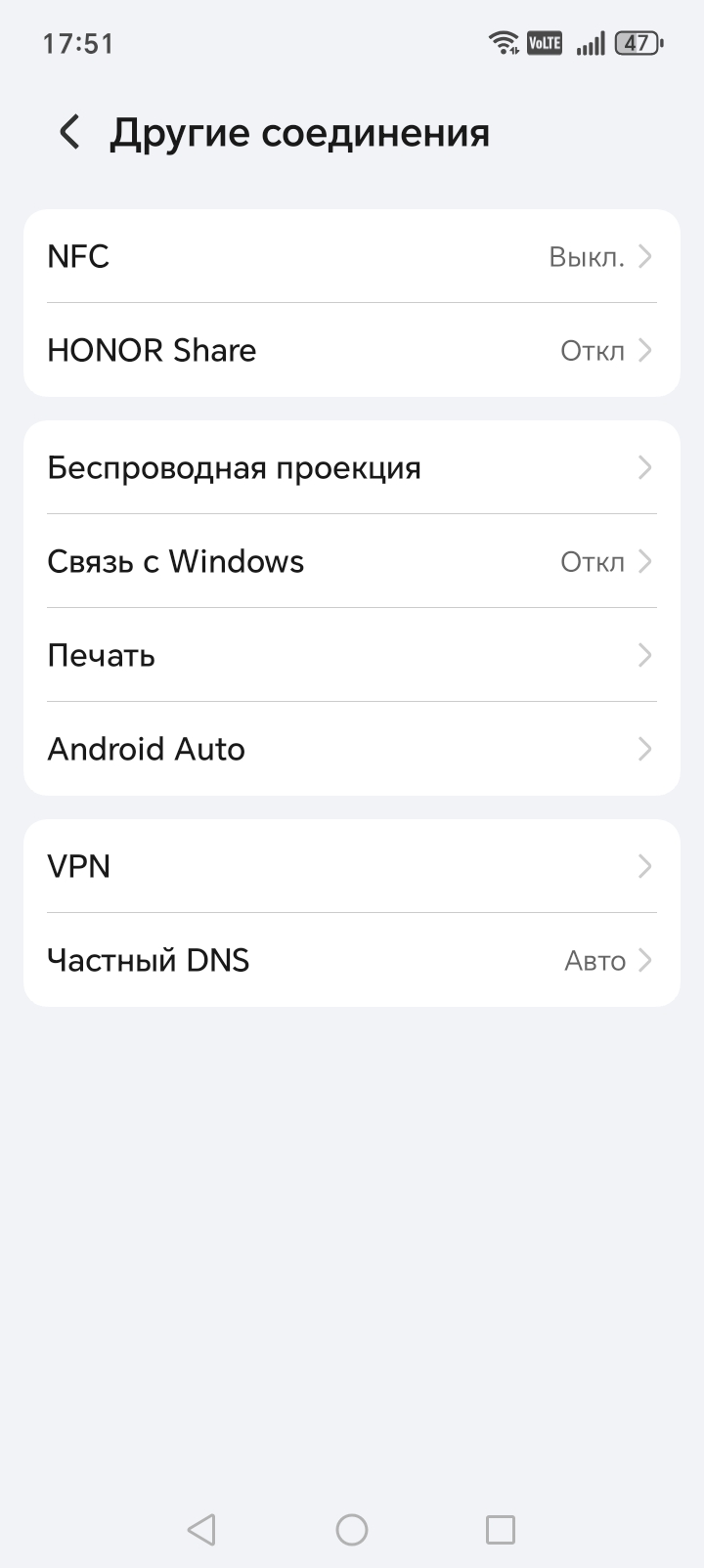The image size is (704, 1568).
Task: Open Беспроводная проекция
Action: [x=352, y=467]
